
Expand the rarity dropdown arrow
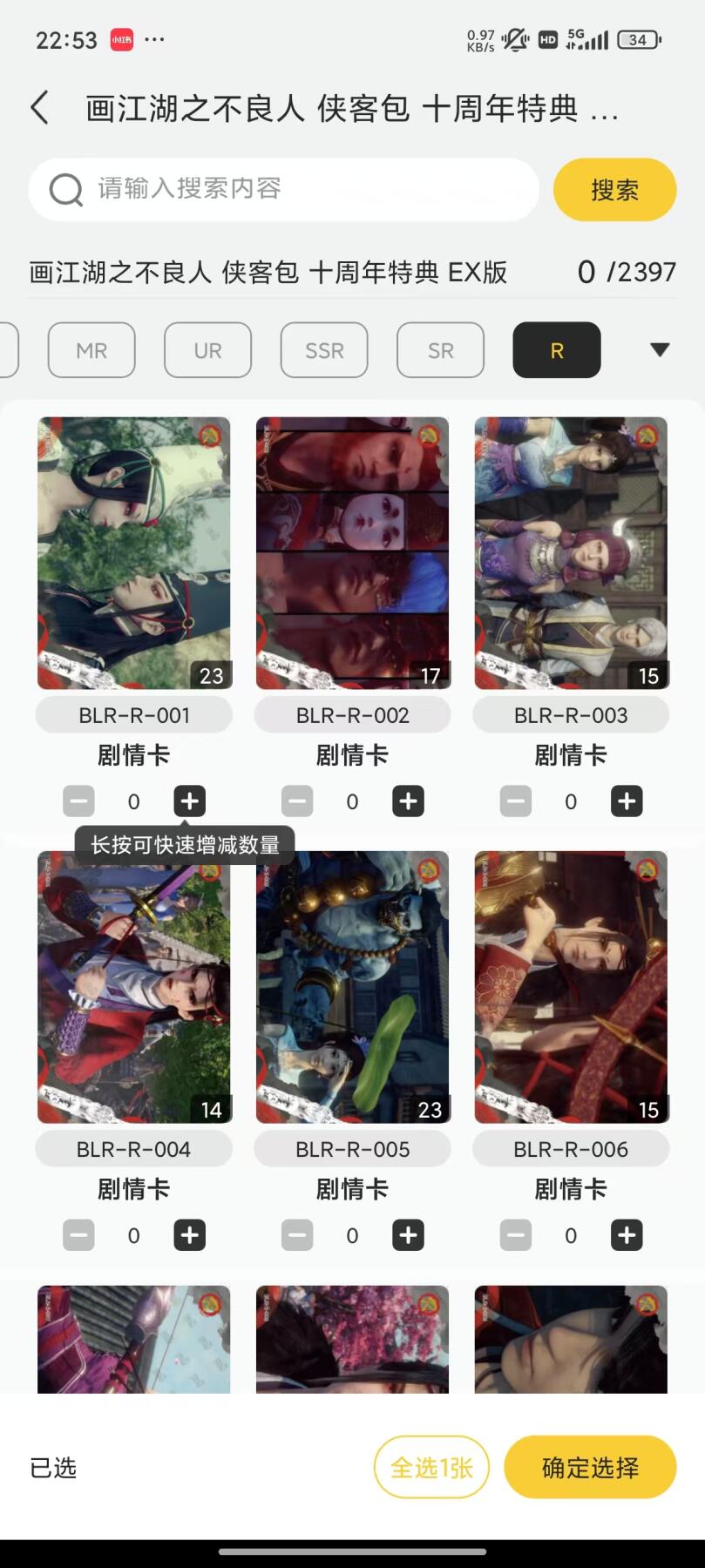[x=660, y=349]
